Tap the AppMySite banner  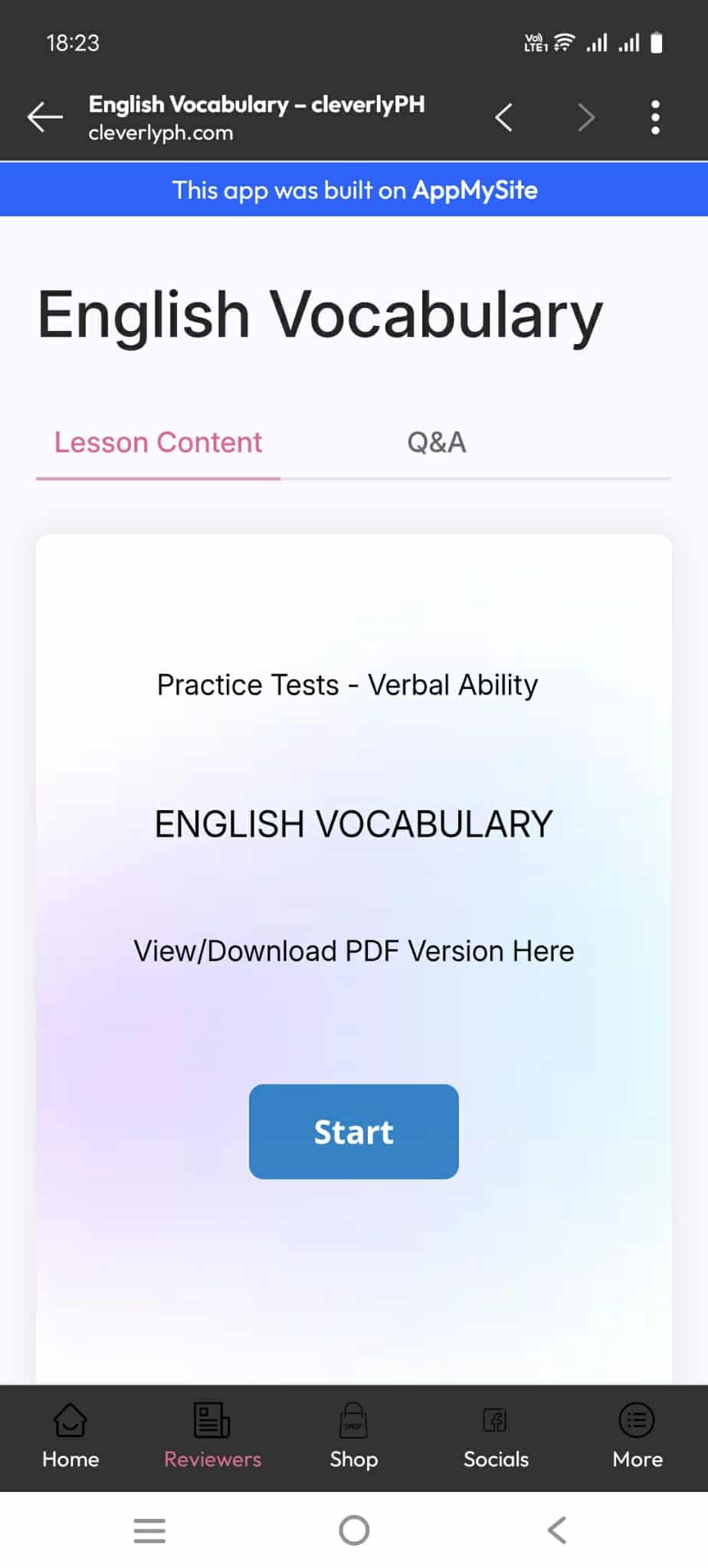[x=354, y=190]
